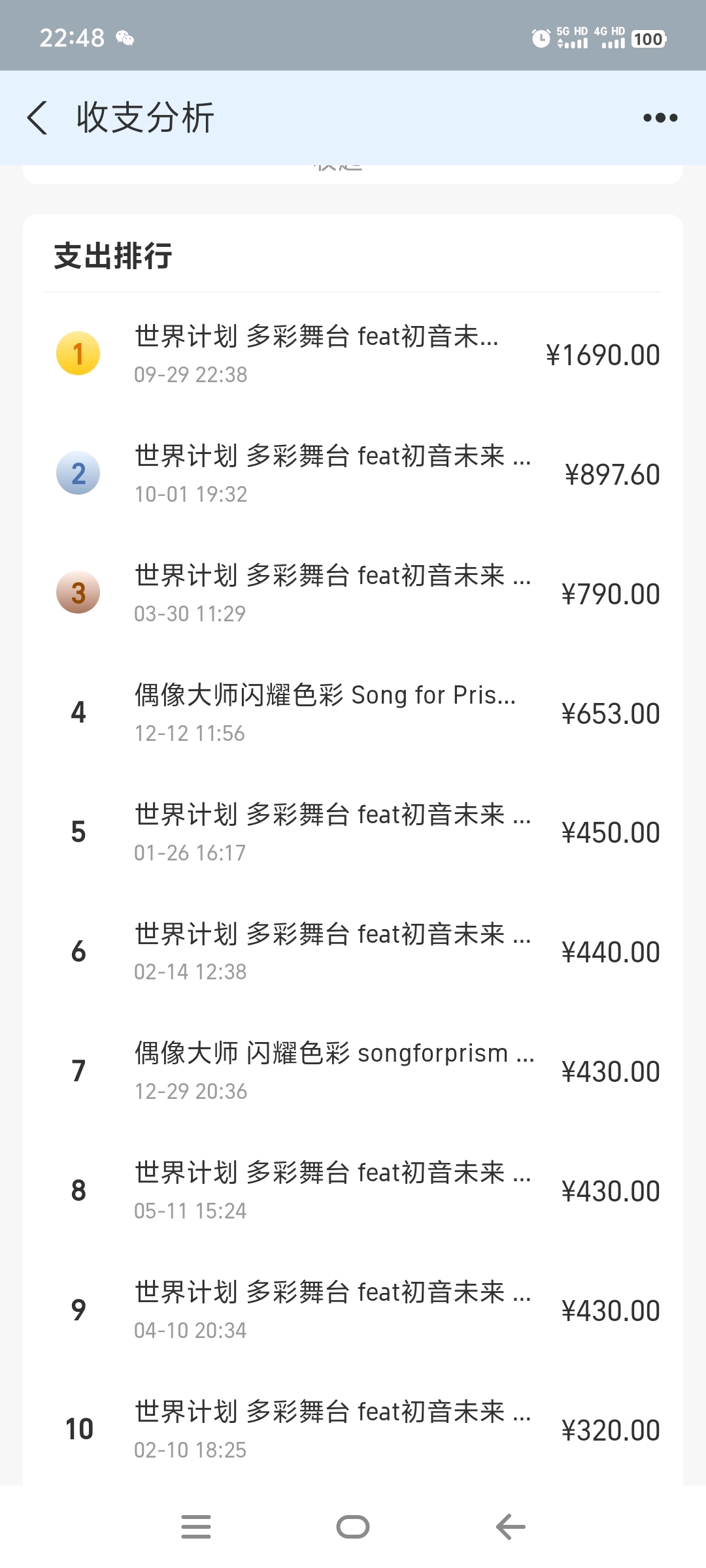Open the ¥430.00 expense dated 05-11
This screenshot has height=1568, width=706.
pyautogui.click(x=353, y=1191)
